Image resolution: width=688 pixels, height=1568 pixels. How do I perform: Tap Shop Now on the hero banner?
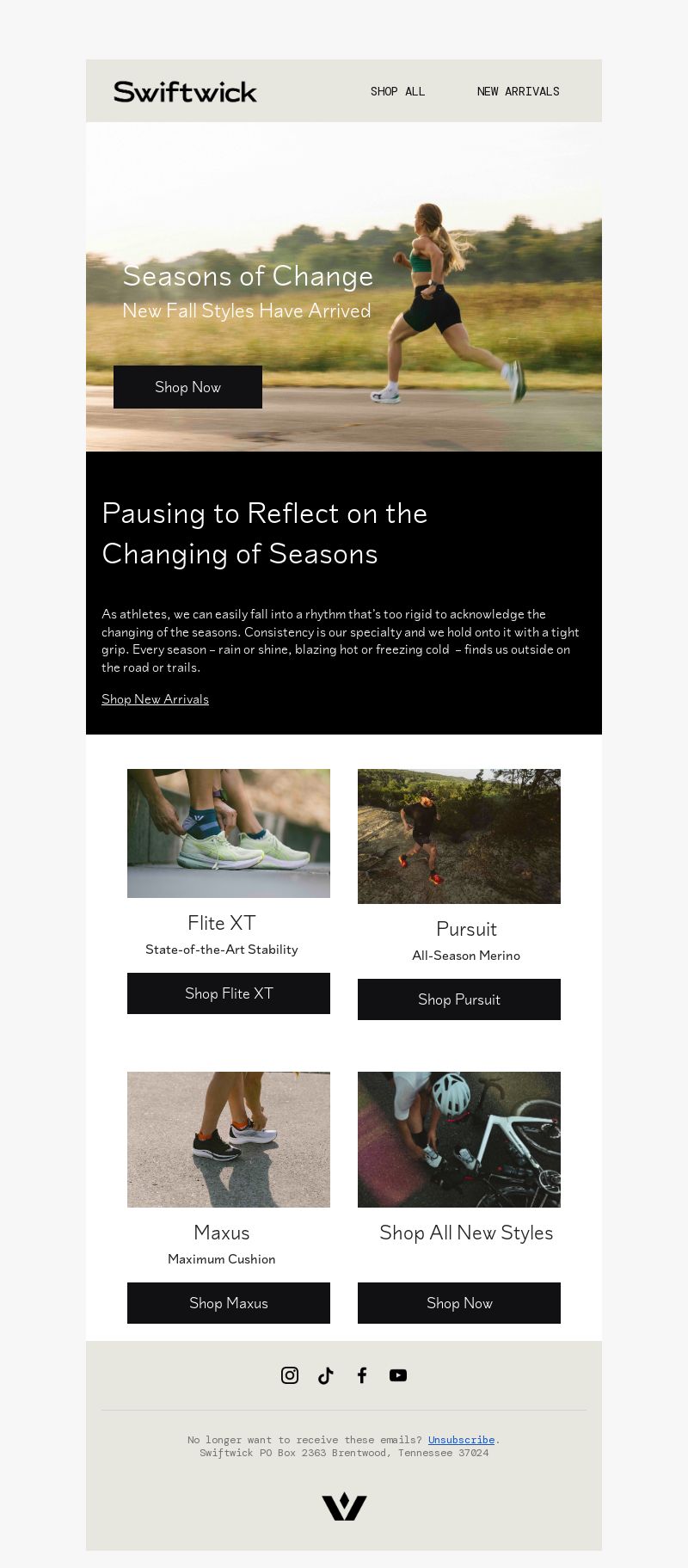tap(187, 387)
